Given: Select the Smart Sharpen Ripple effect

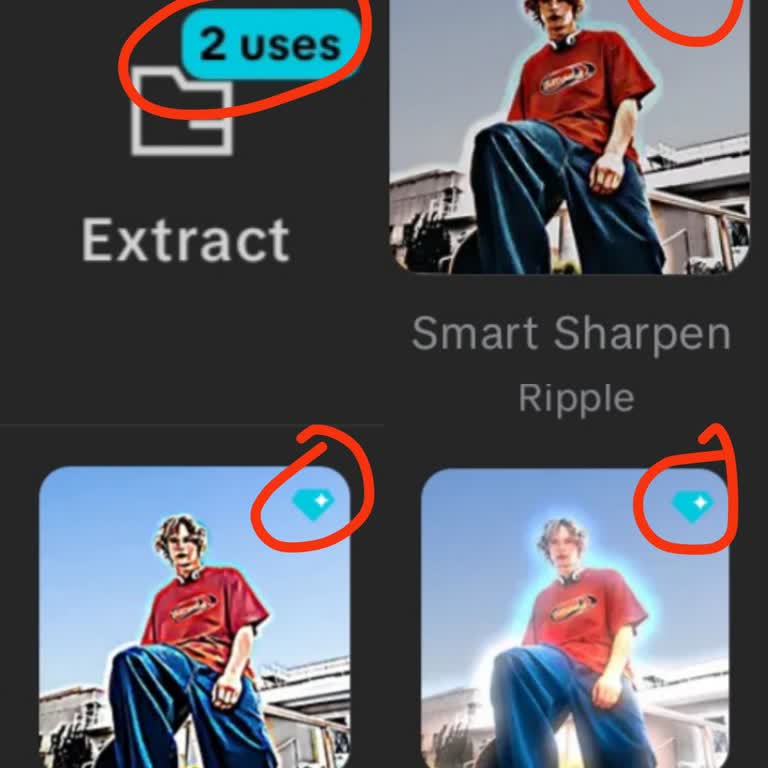Looking at the screenshot, I should (x=568, y=140).
